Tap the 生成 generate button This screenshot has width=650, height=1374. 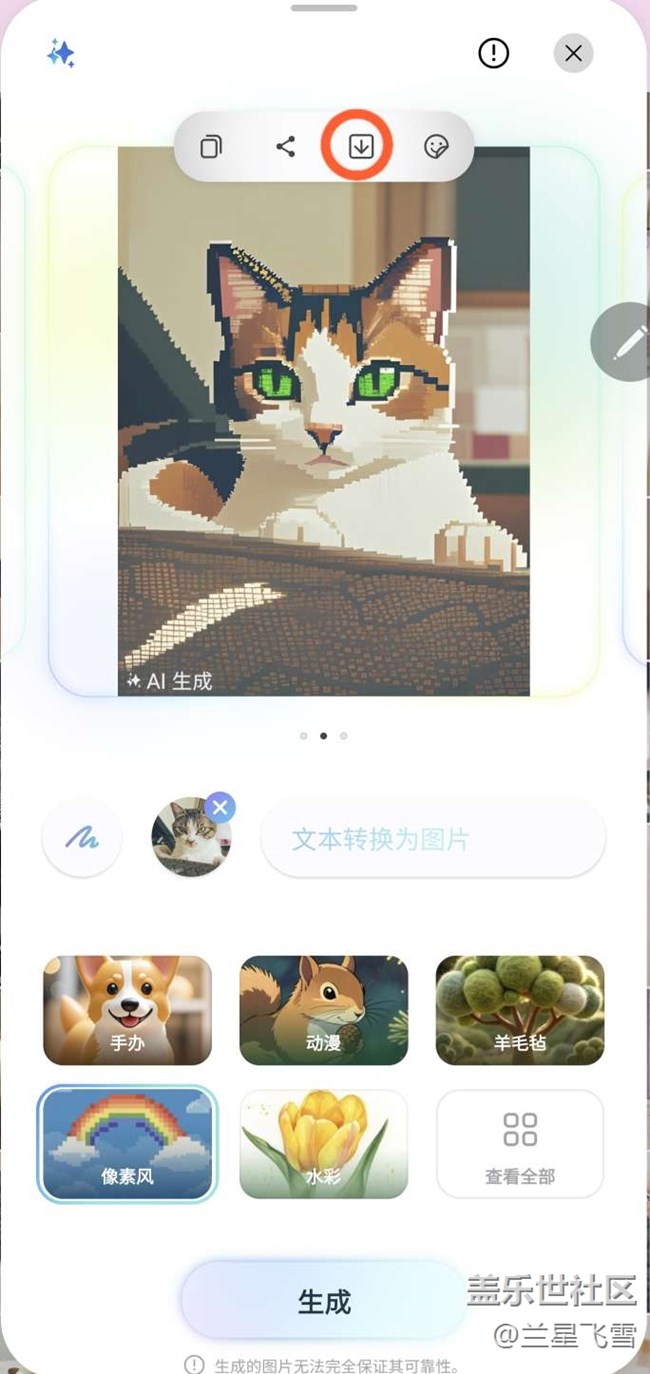324,1301
